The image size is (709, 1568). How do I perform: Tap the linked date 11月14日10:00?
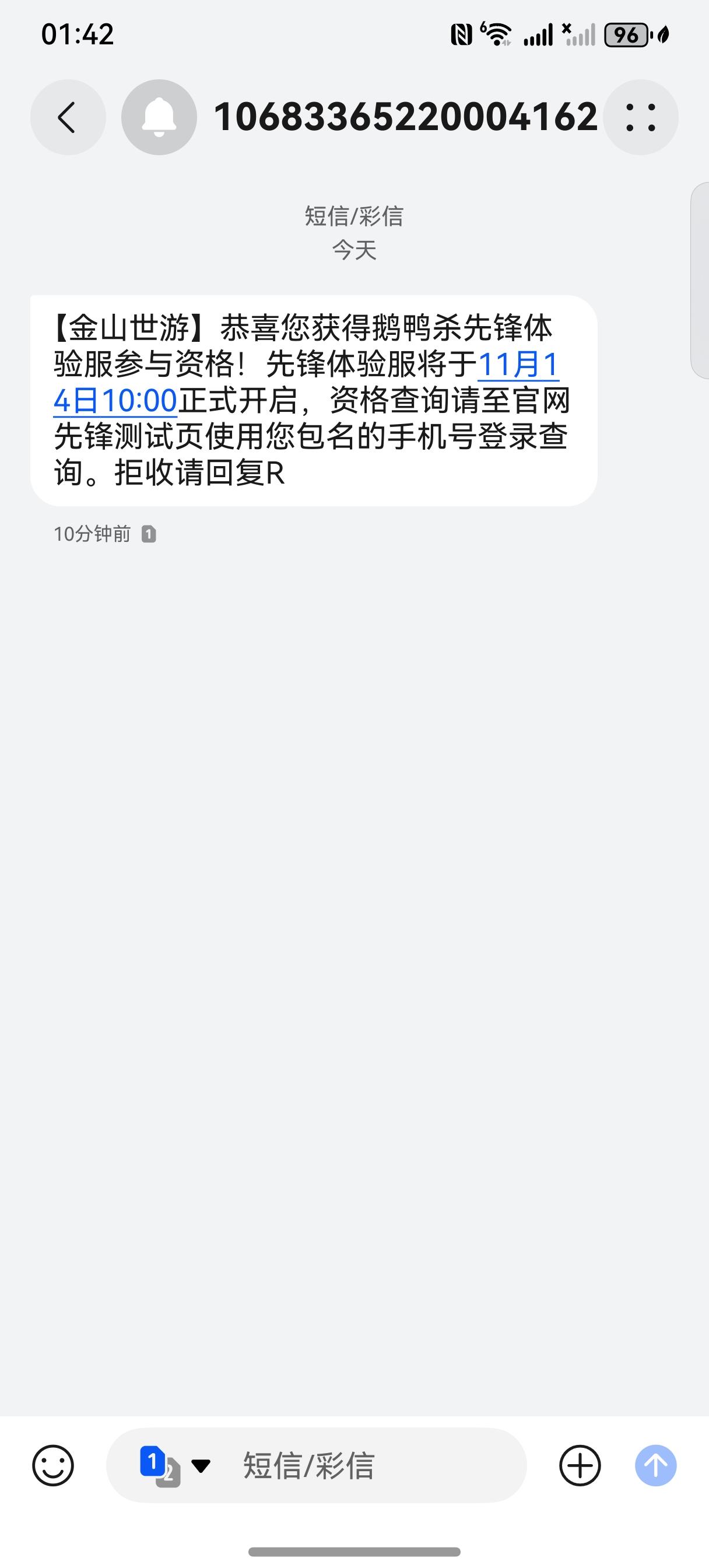[x=306, y=383]
